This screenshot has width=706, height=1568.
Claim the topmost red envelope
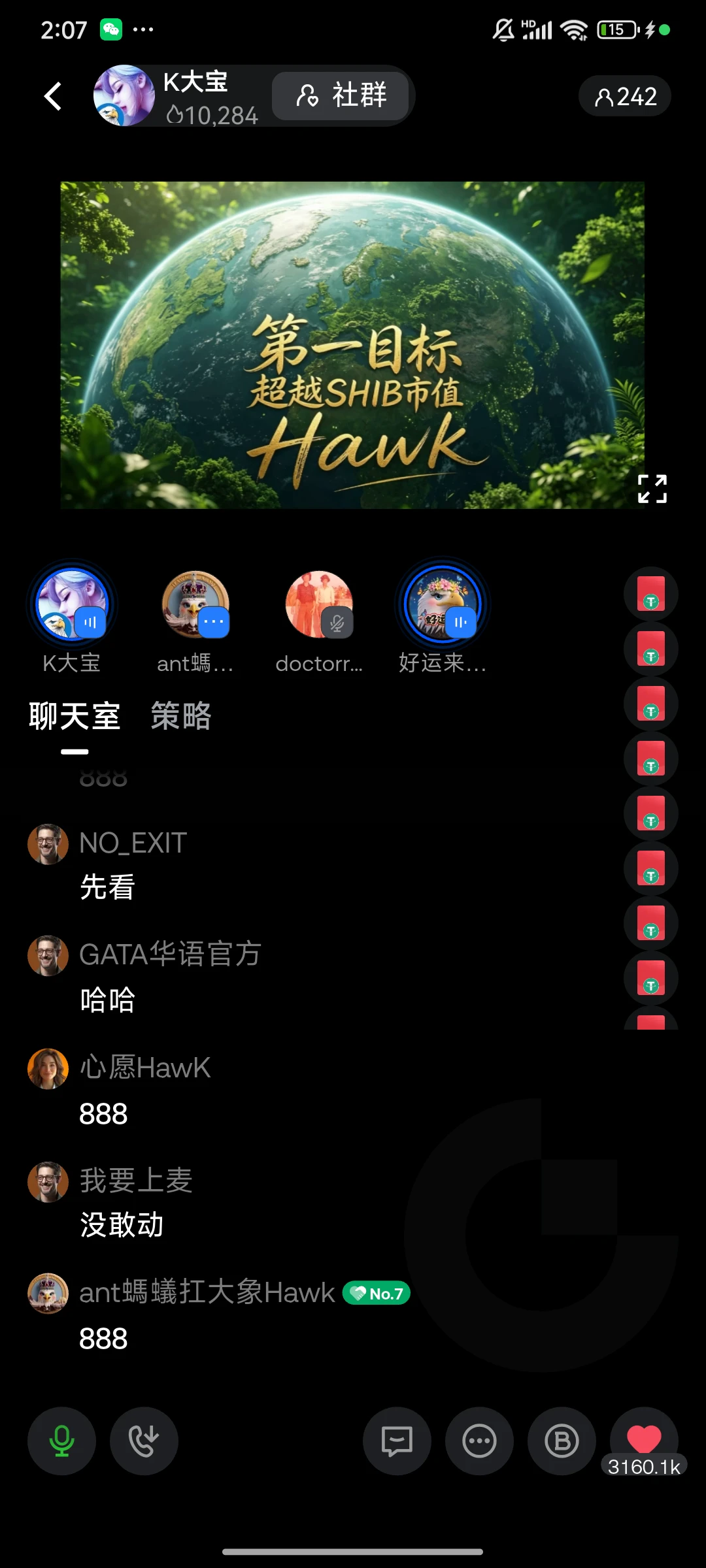[x=651, y=594]
